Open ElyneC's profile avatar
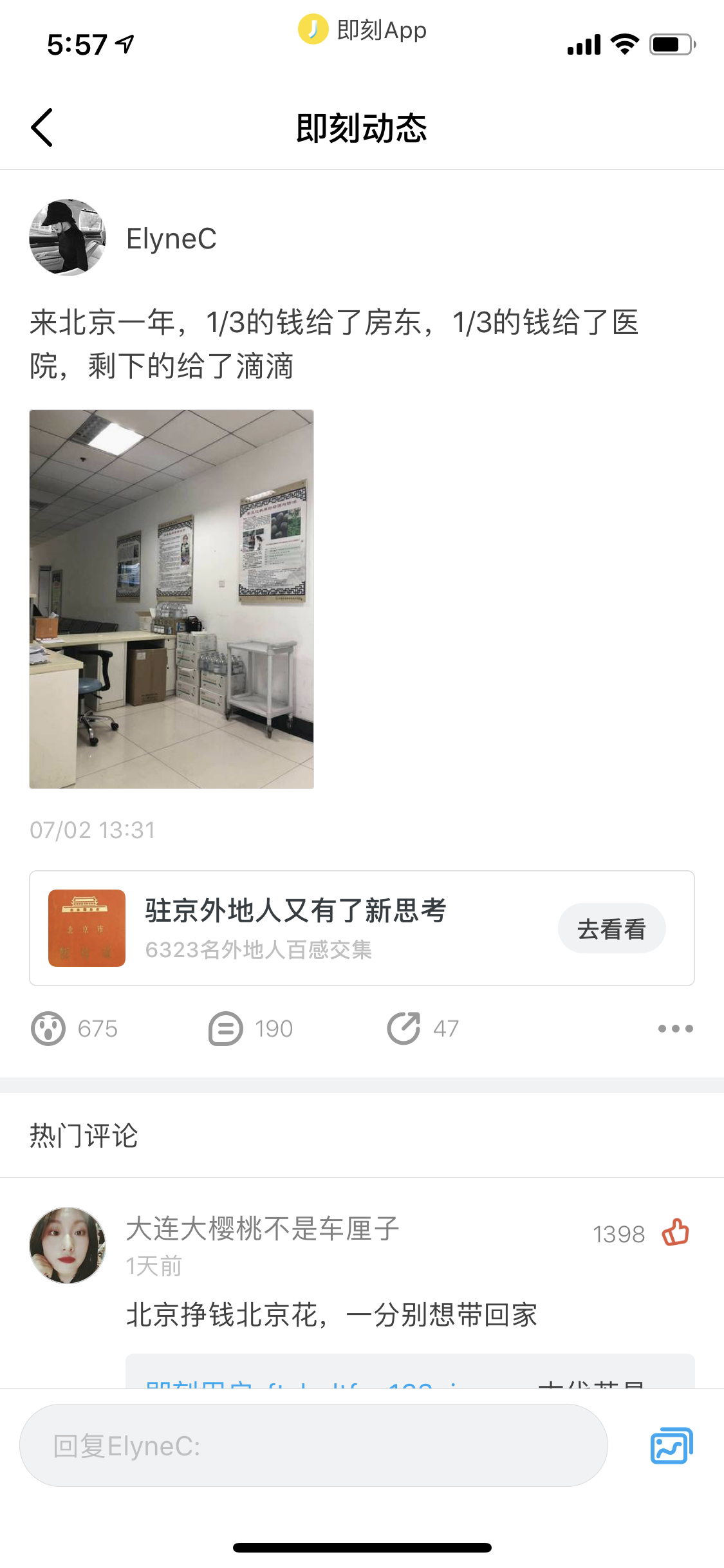Viewport: 724px width, 1568px height. (68, 238)
